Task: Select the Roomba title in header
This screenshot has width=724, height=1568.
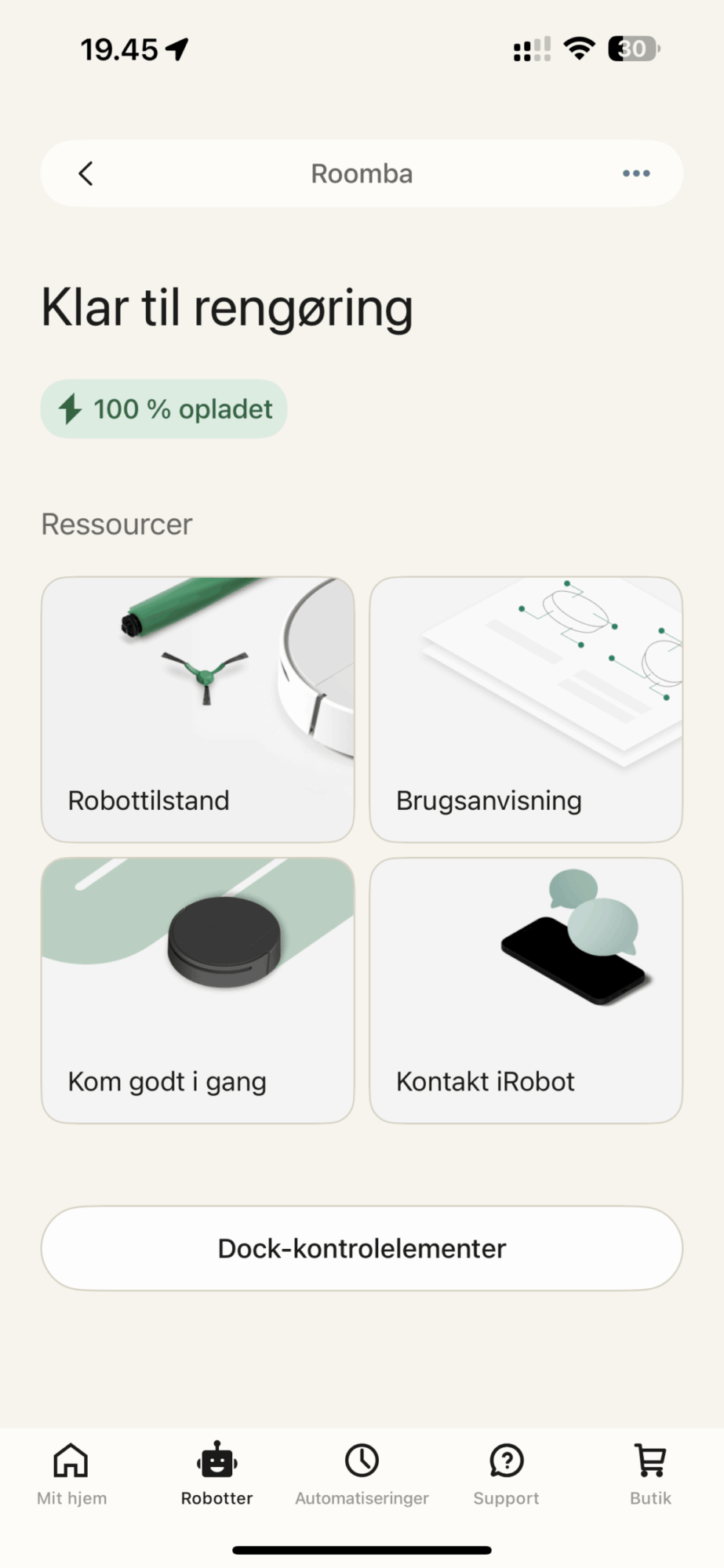Action: [362, 173]
